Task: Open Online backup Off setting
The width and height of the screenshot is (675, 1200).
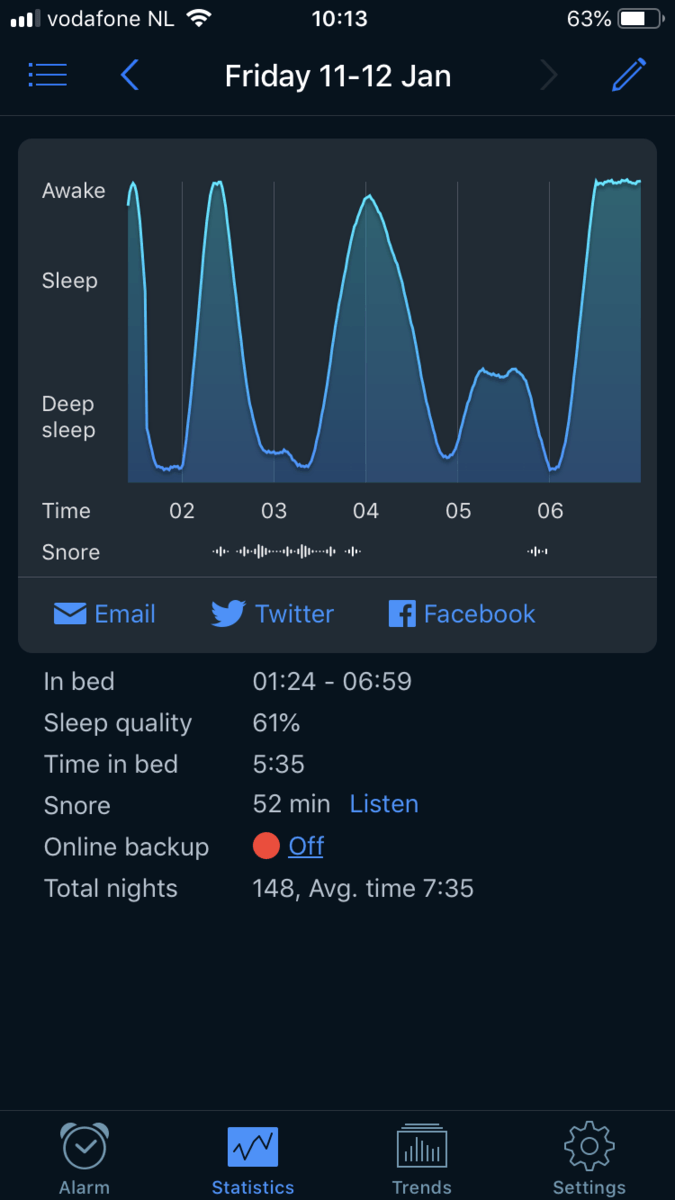Action: (x=305, y=846)
